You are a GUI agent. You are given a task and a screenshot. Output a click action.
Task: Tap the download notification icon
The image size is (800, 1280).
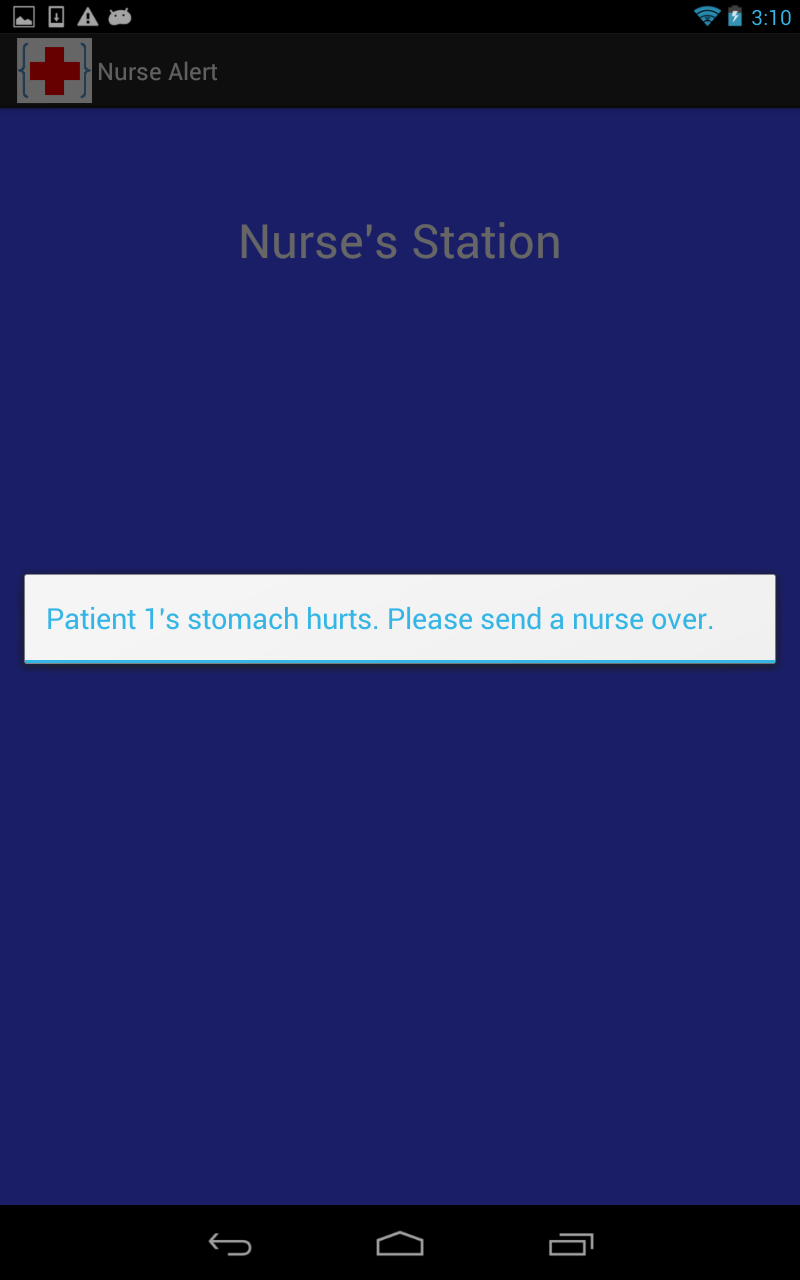pos(54,16)
